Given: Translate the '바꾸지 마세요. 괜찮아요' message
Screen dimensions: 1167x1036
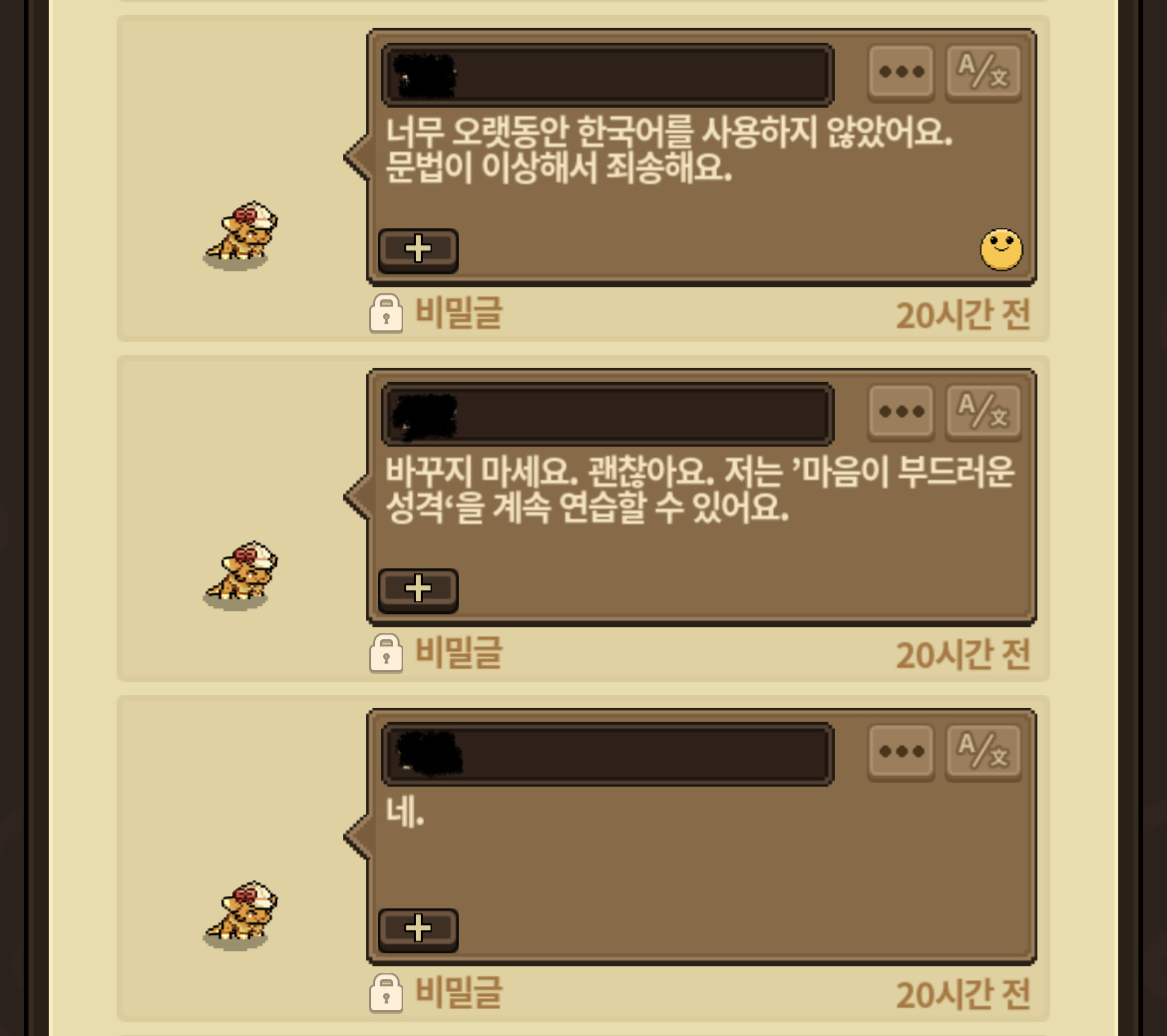Looking at the screenshot, I should (983, 413).
